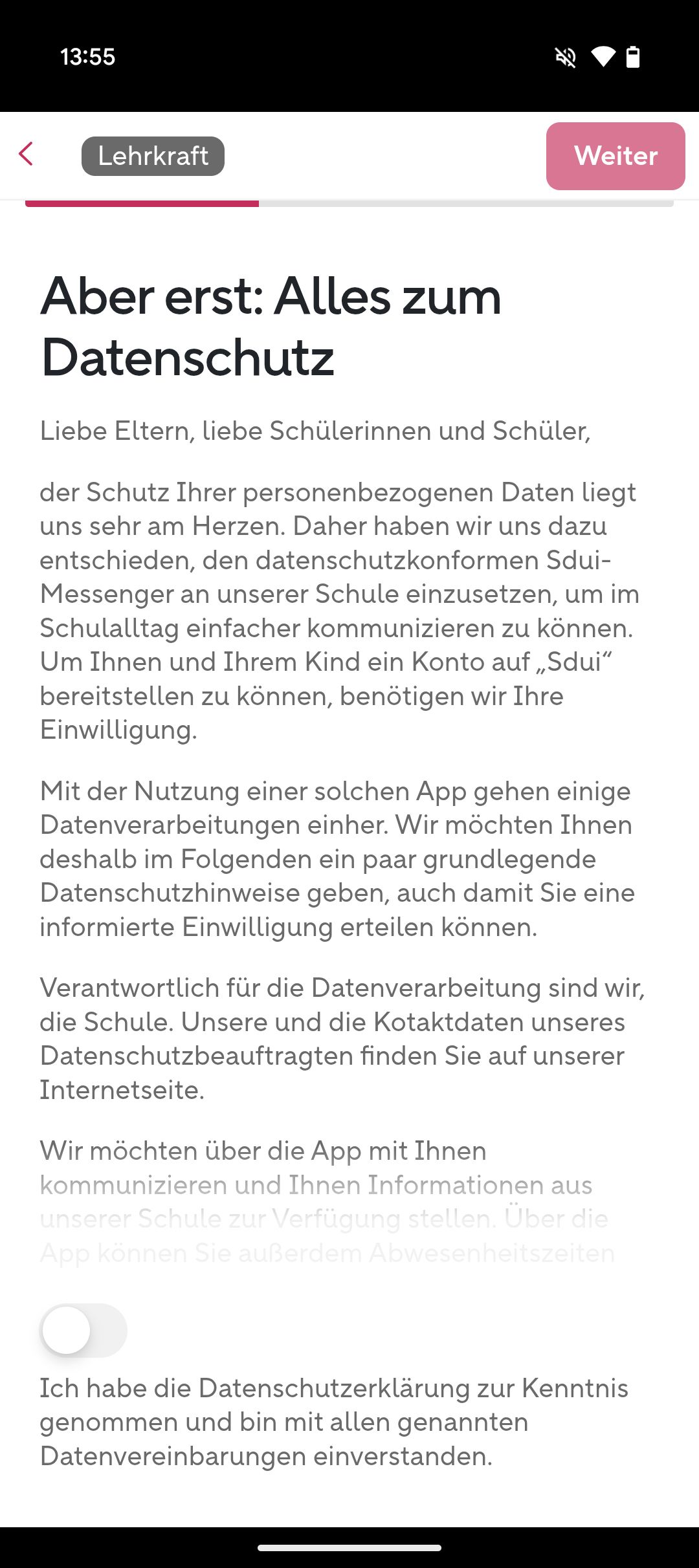Image resolution: width=699 pixels, height=1568 pixels.
Task: Tap the Weiter button
Action: (x=615, y=156)
